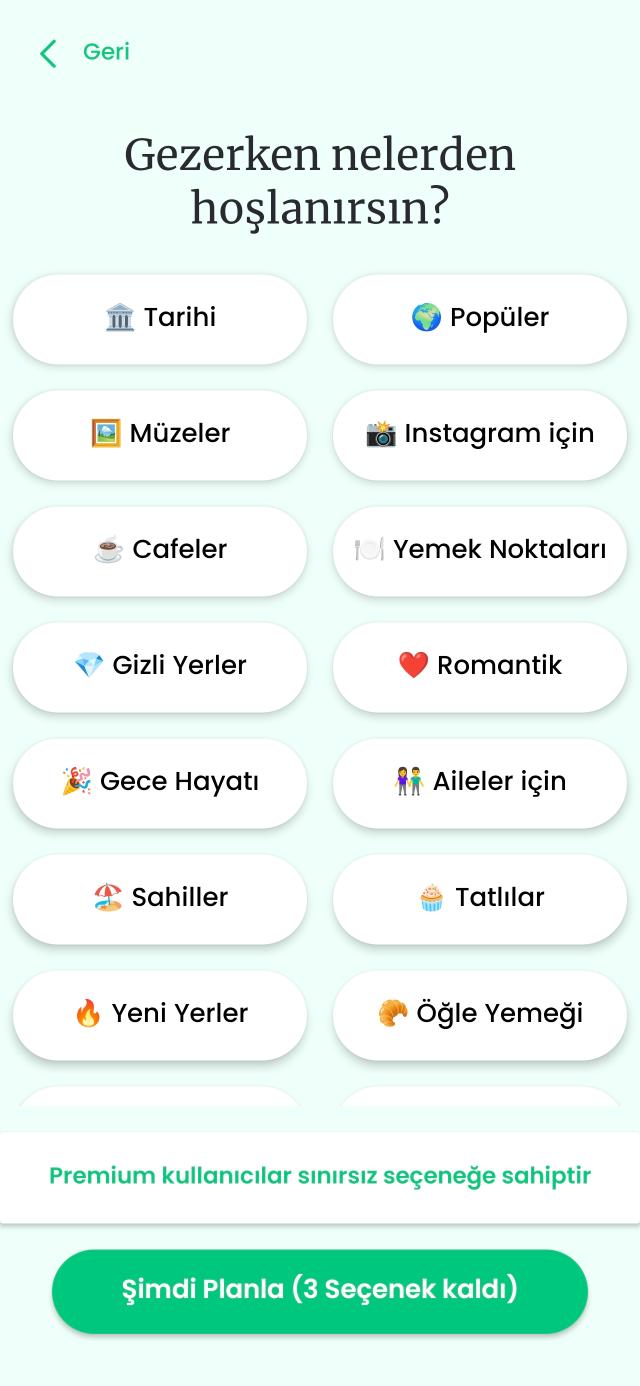Pick the Romantik option
The width and height of the screenshot is (640, 1386).
[480, 666]
